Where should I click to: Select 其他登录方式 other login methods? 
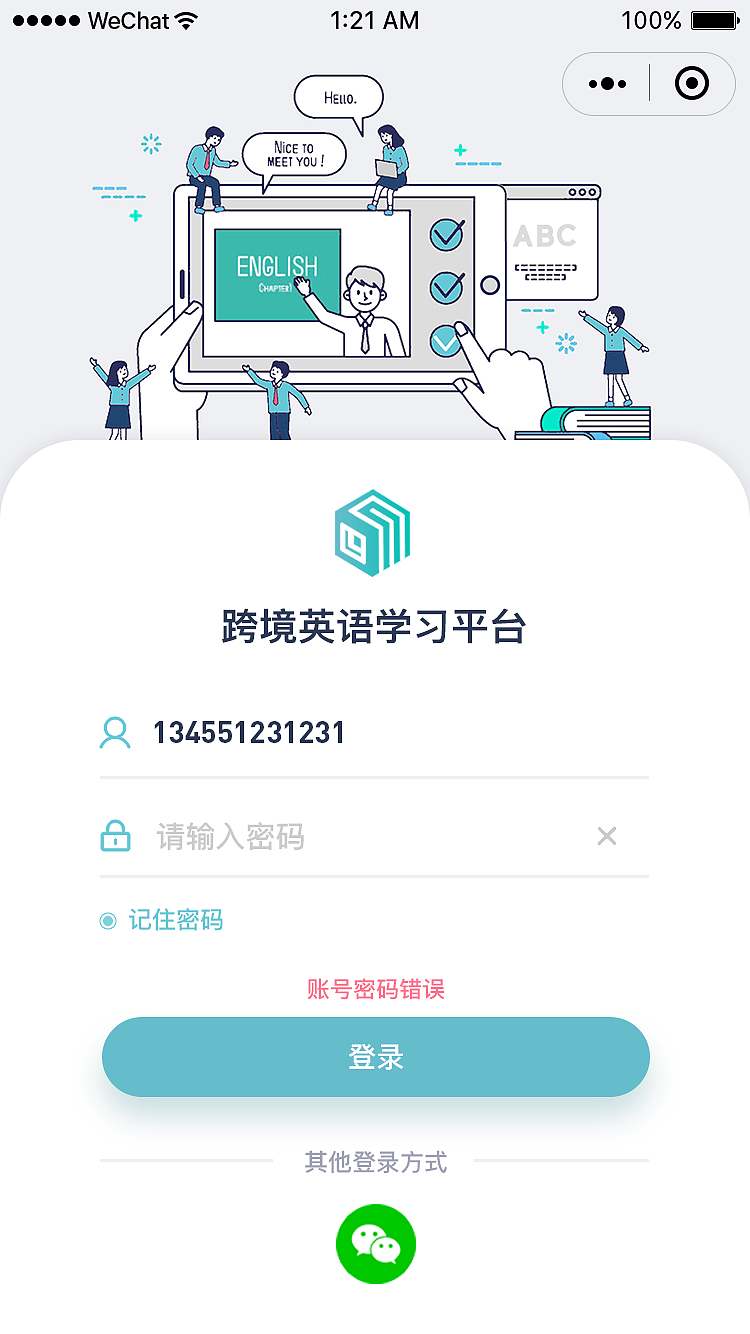[x=375, y=1162]
